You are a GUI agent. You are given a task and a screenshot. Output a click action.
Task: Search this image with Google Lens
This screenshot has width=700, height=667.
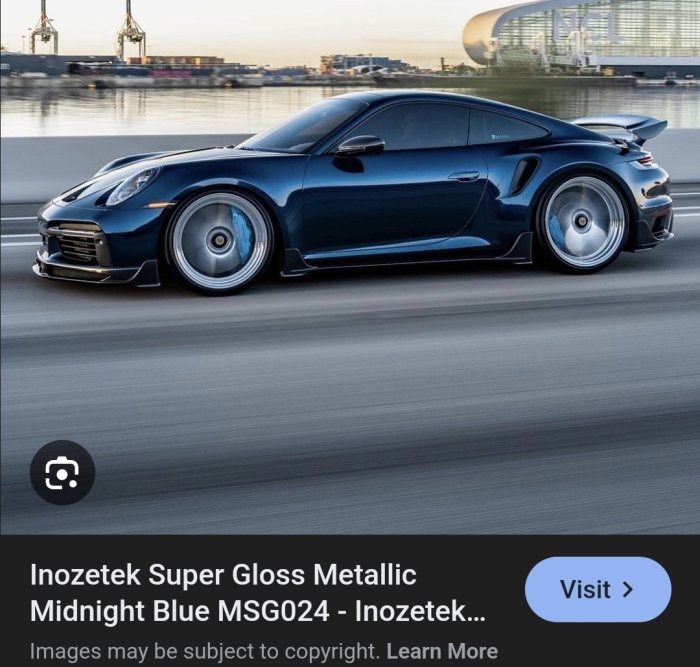[x=62, y=472]
